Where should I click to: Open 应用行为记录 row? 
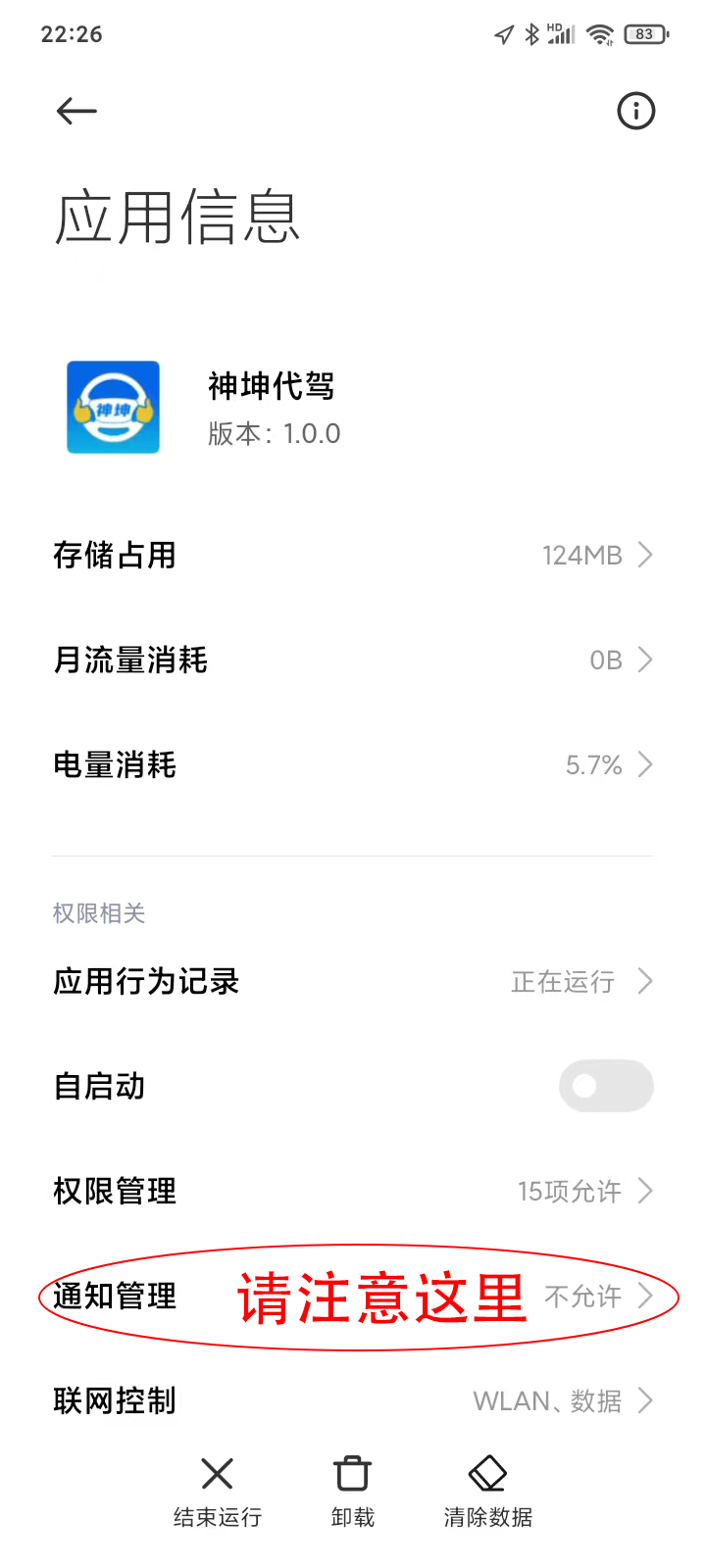[353, 982]
